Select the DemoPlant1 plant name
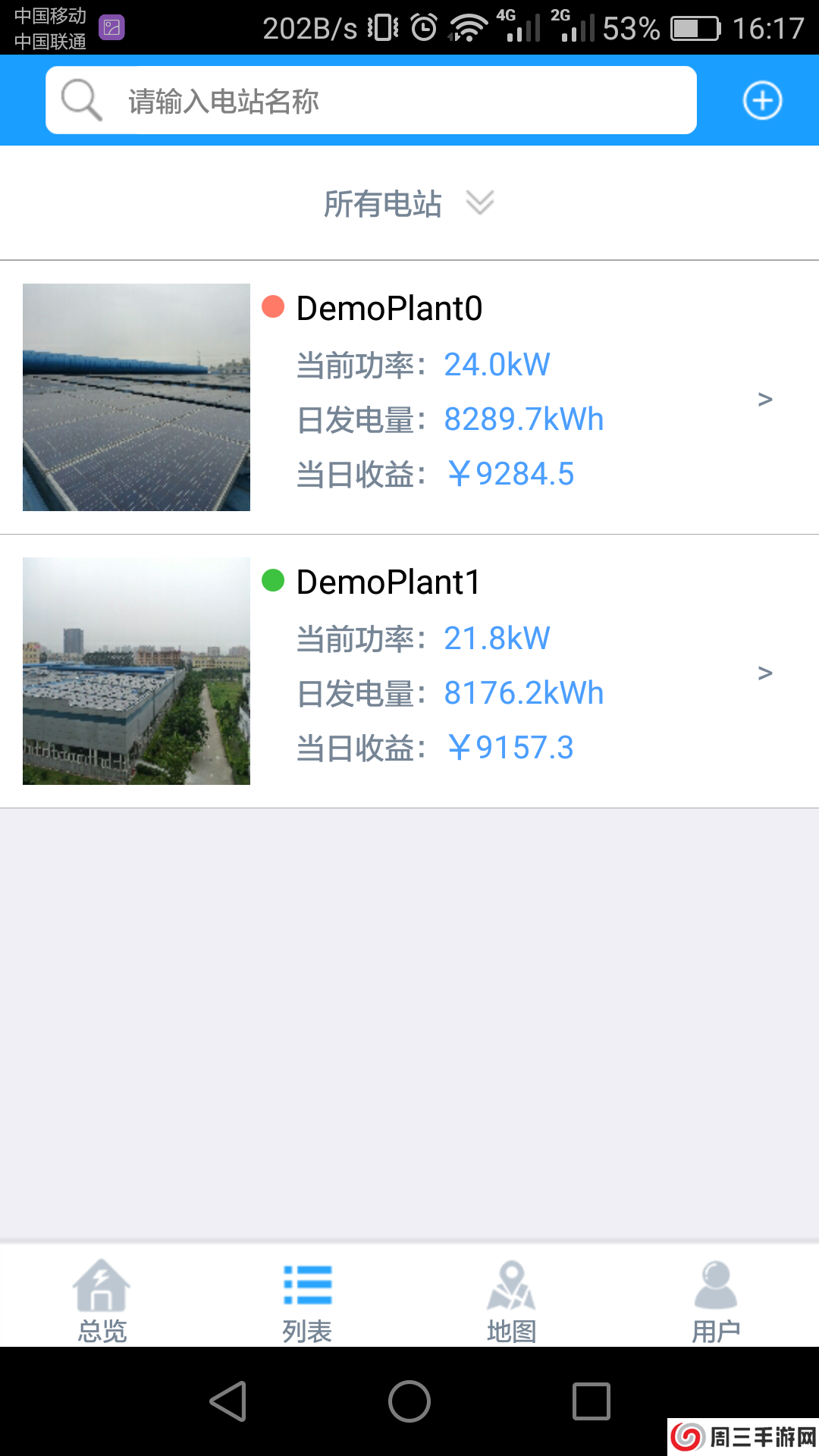 [390, 582]
